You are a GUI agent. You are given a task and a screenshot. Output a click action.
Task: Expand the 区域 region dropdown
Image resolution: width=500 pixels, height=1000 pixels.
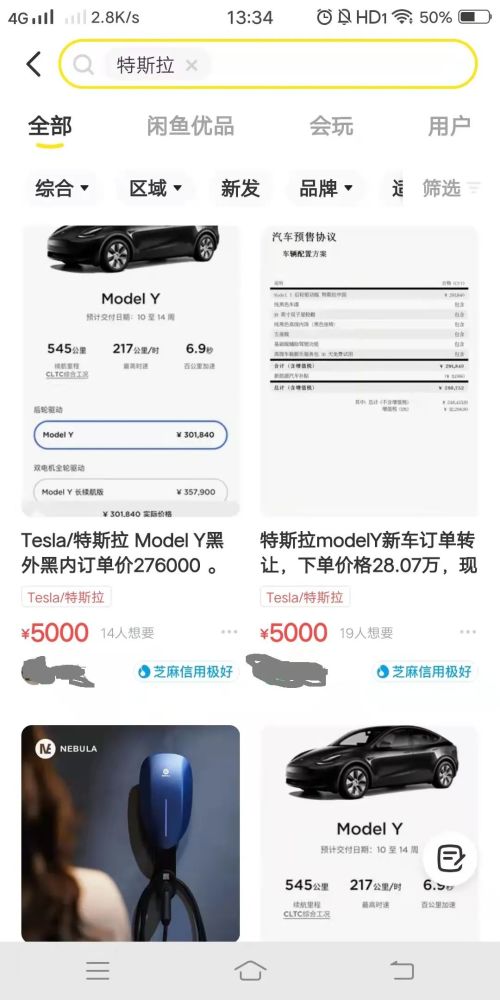pyautogui.click(x=155, y=188)
